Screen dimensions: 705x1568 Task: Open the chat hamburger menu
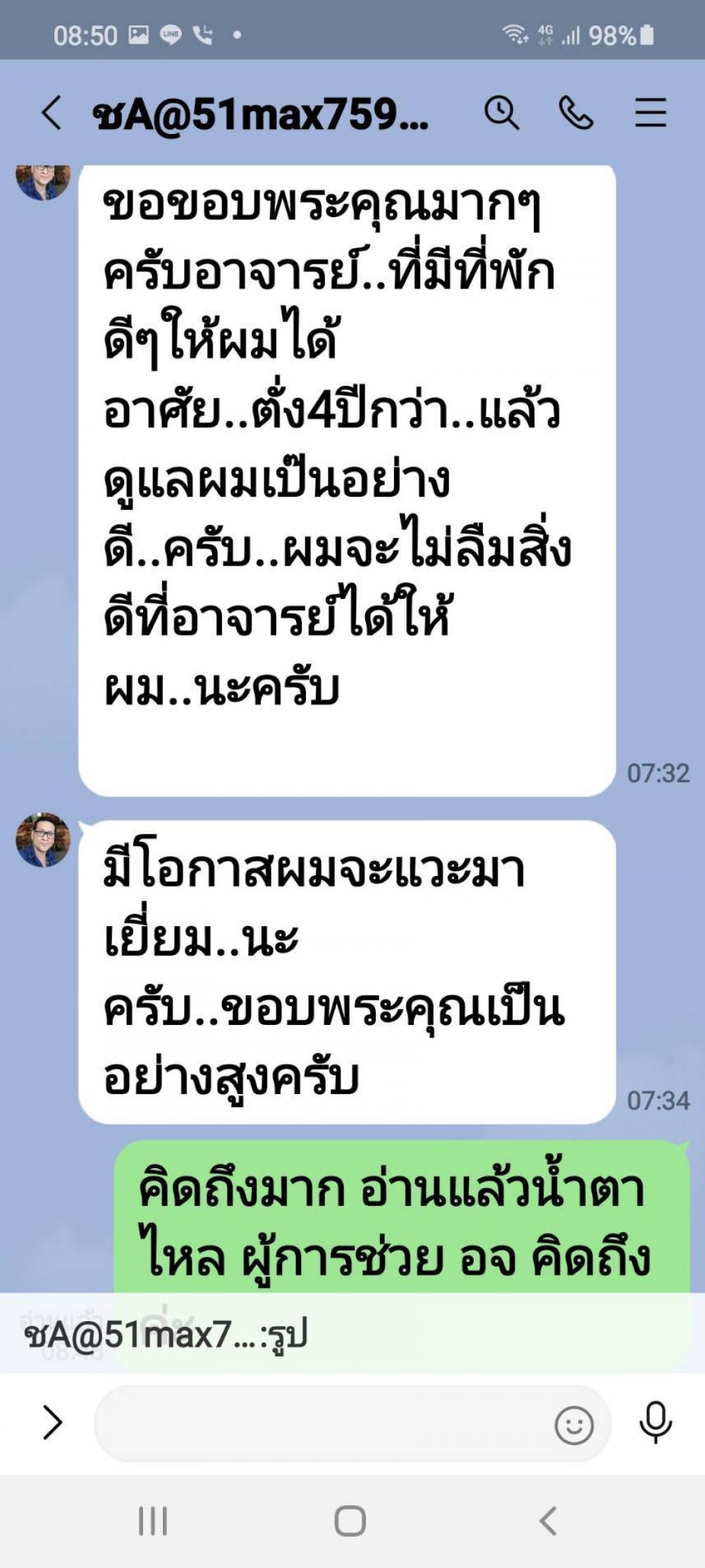(650, 113)
